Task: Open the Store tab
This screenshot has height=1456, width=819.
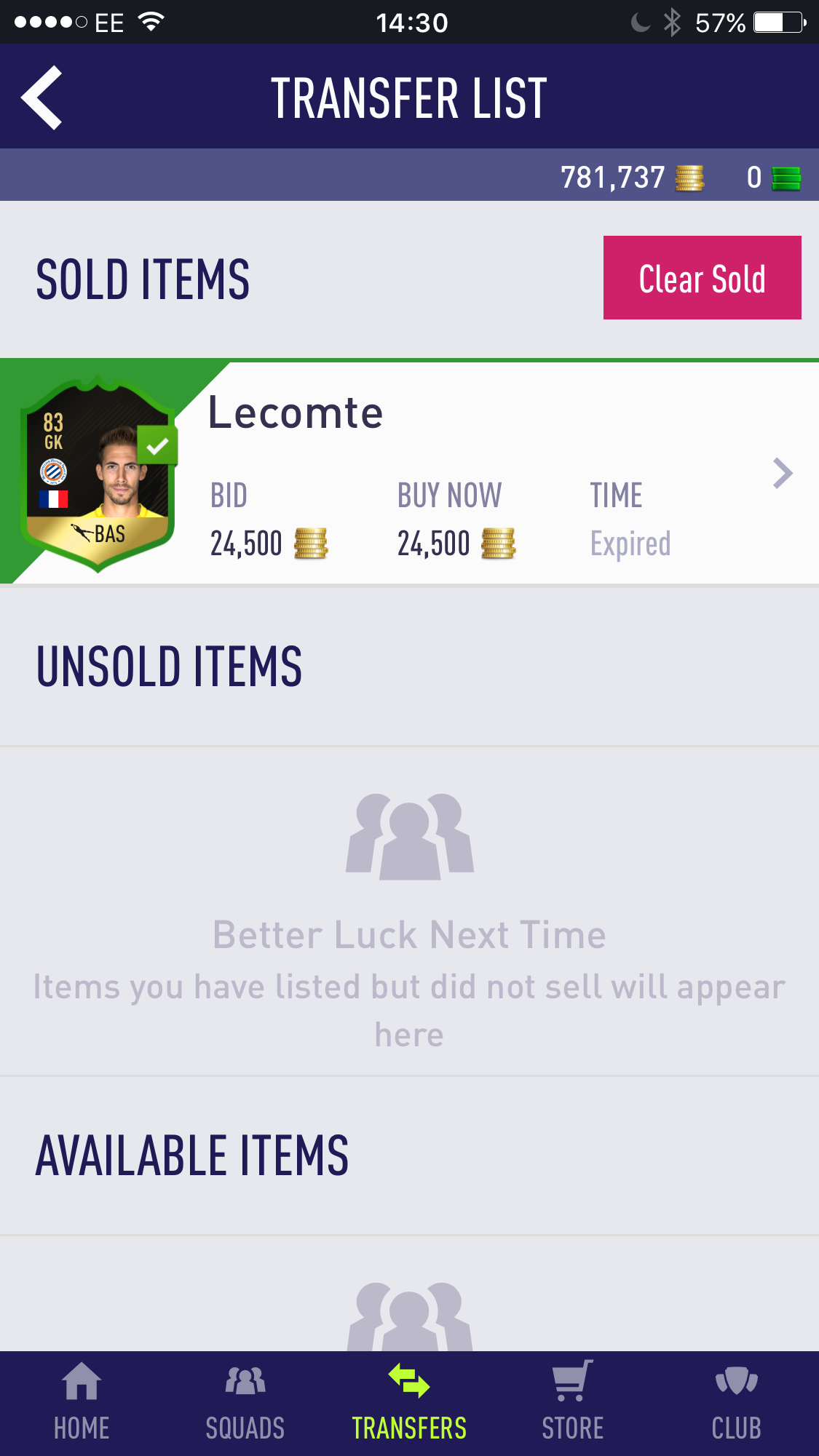Action: coord(573,1403)
